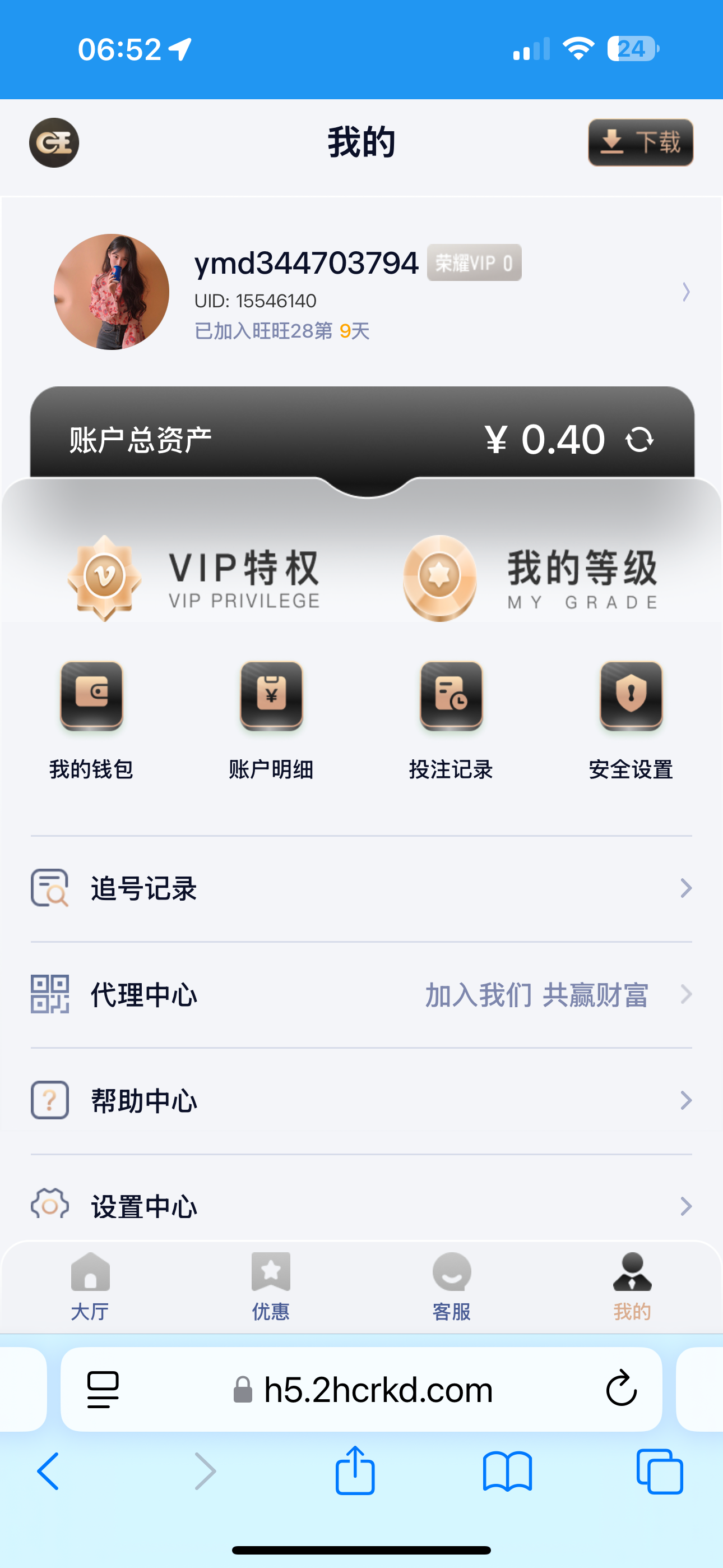Open 投注记录 betting records
Image resolution: width=723 pixels, height=1568 pixels.
pos(451,720)
